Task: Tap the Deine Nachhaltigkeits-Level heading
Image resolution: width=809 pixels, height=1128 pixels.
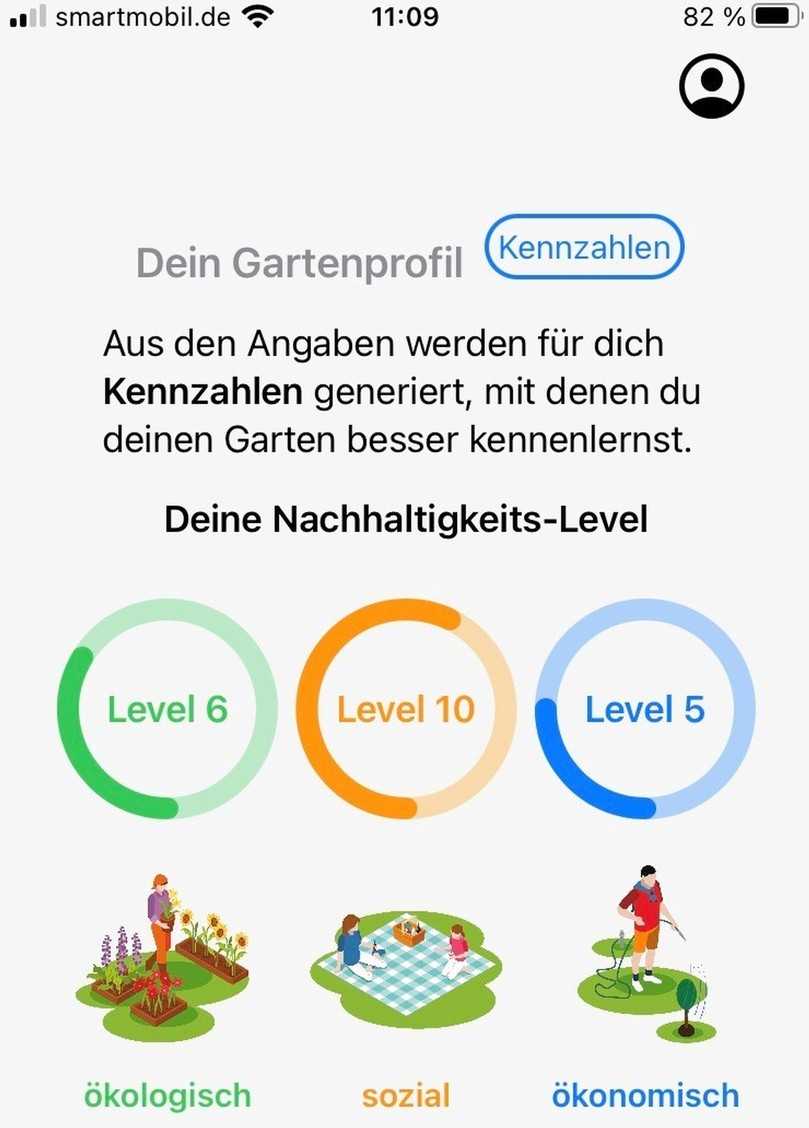Action: (404, 519)
